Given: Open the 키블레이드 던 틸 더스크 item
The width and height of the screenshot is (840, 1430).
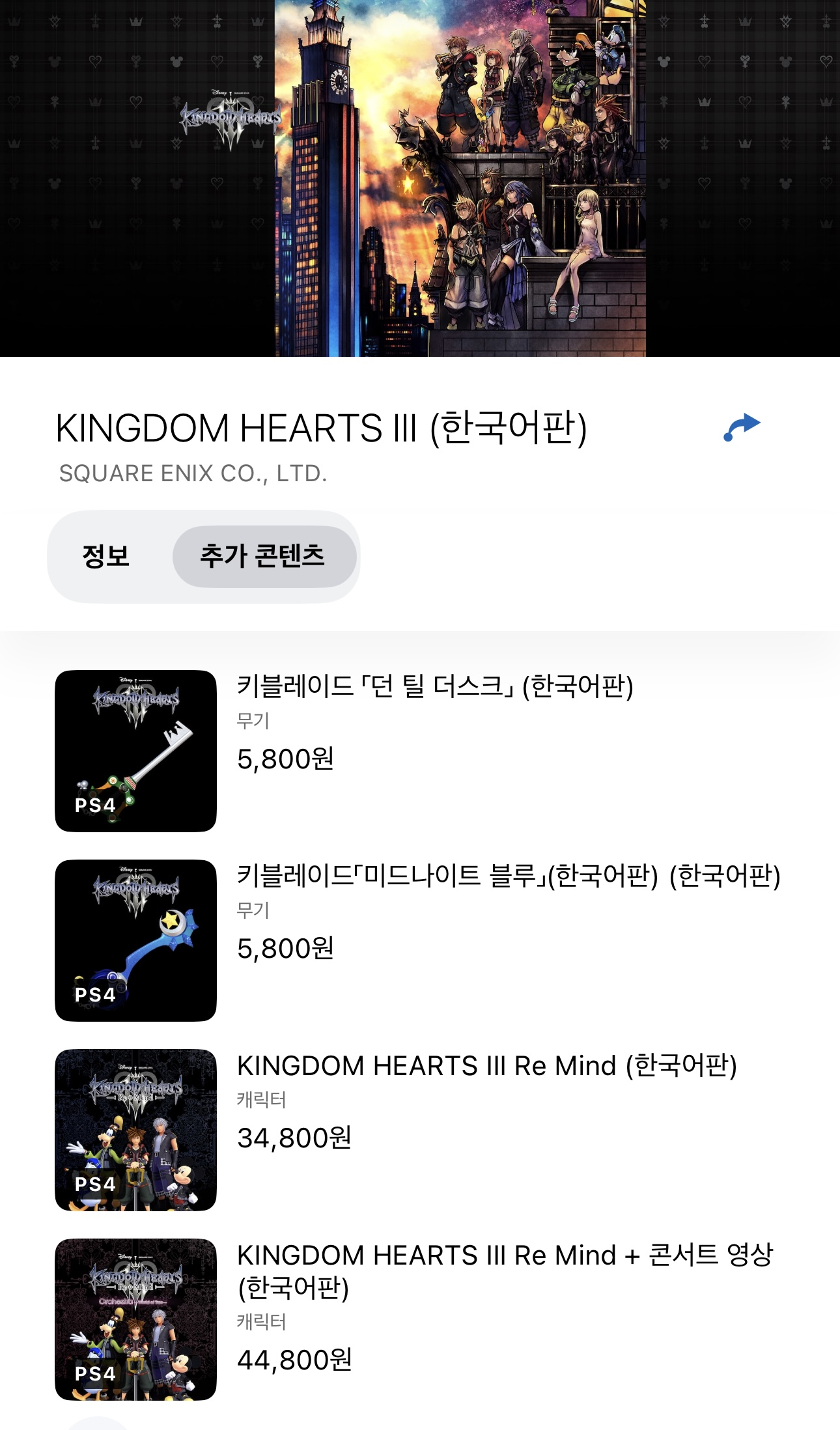Looking at the screenshot, I should coord(420,751).
